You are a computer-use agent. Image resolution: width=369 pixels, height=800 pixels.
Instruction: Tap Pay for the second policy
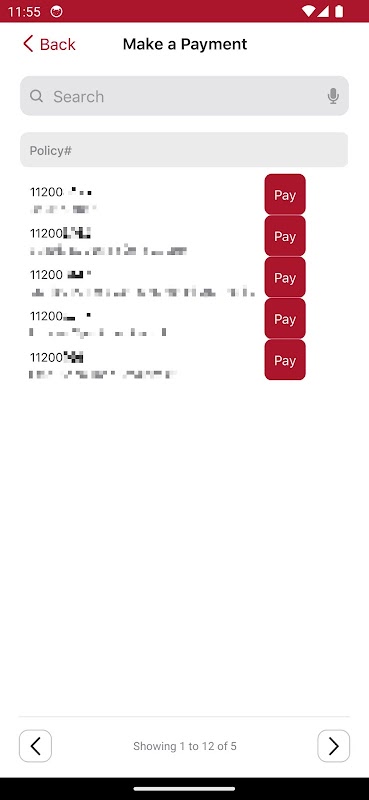point(285,236)
